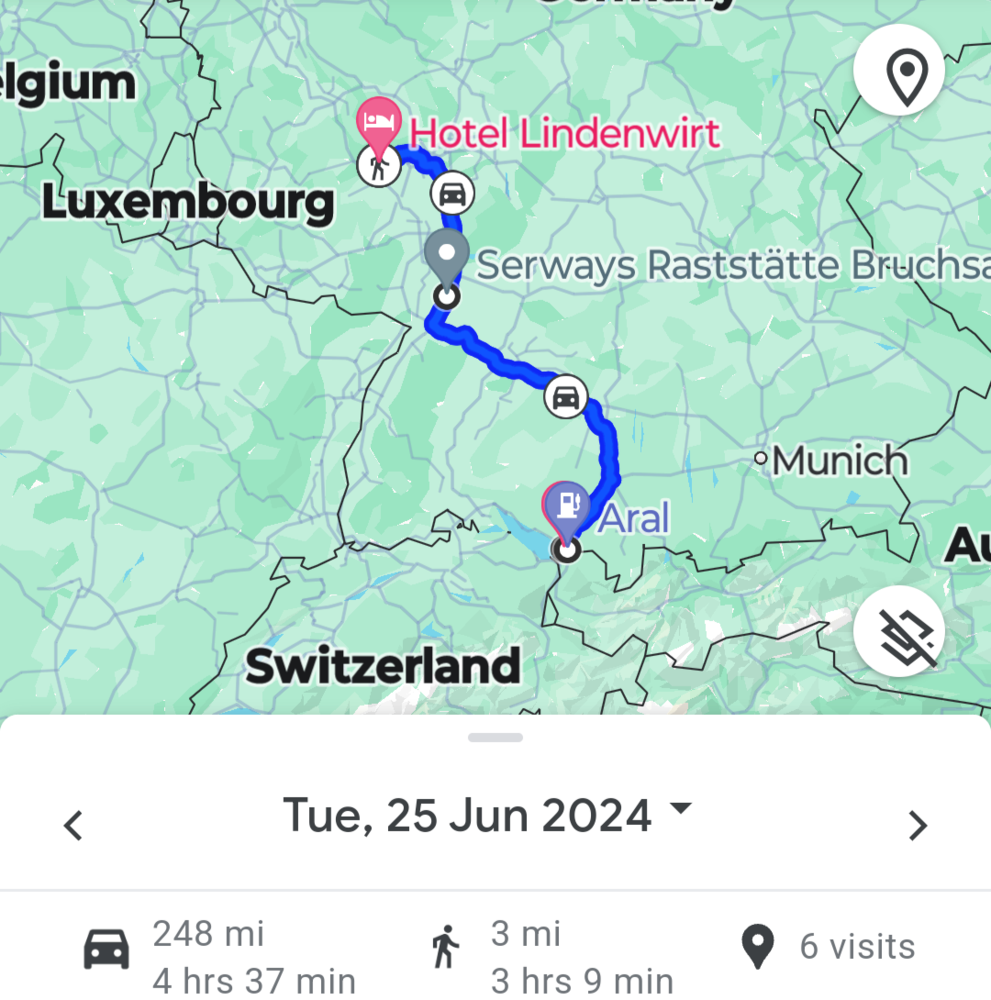Select the Serways Raststätte Bruchsal marker
This screenshot has width=991, height=1000.
pos(446,256)
